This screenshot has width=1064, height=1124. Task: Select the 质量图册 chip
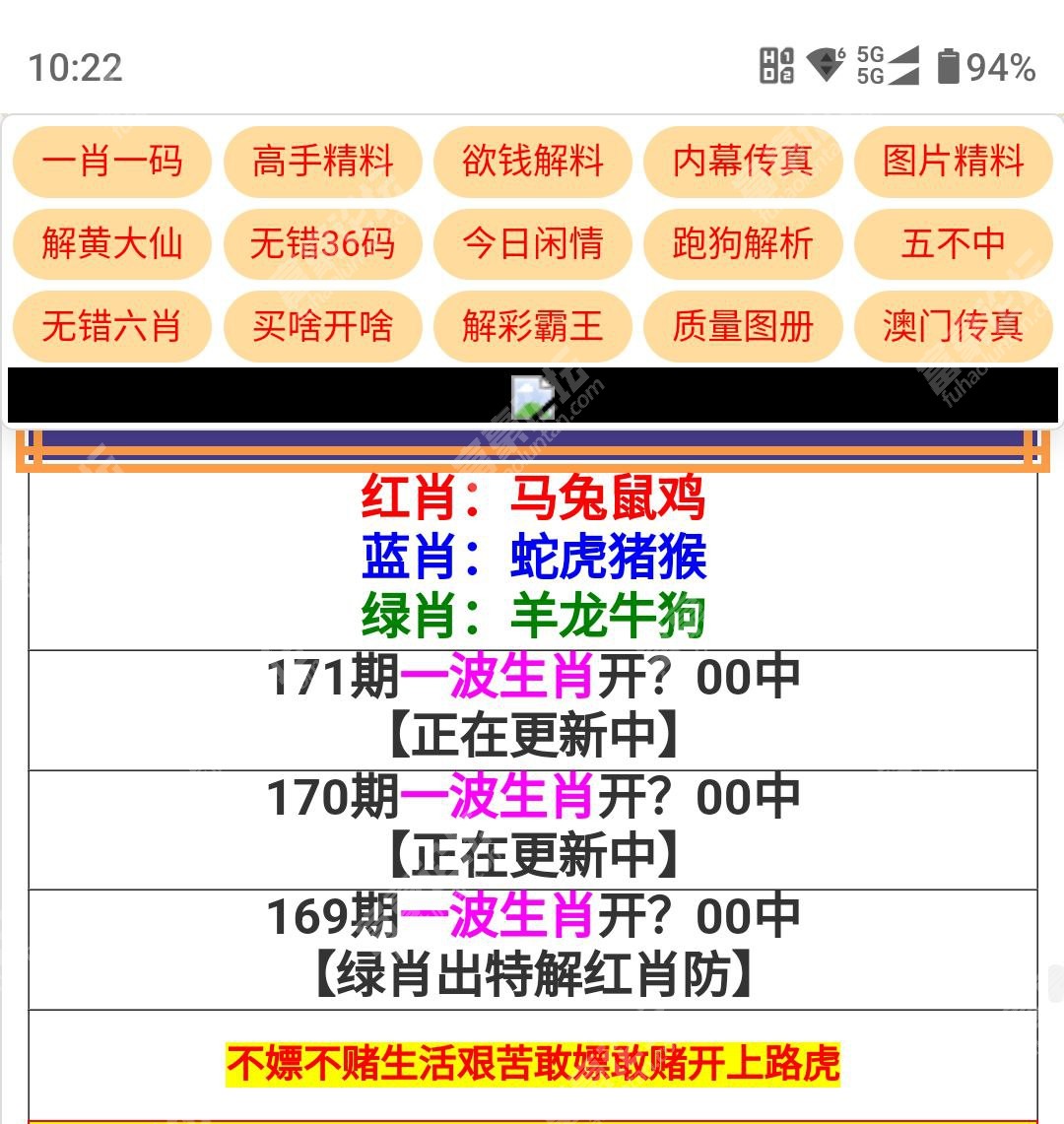[743, 326]
